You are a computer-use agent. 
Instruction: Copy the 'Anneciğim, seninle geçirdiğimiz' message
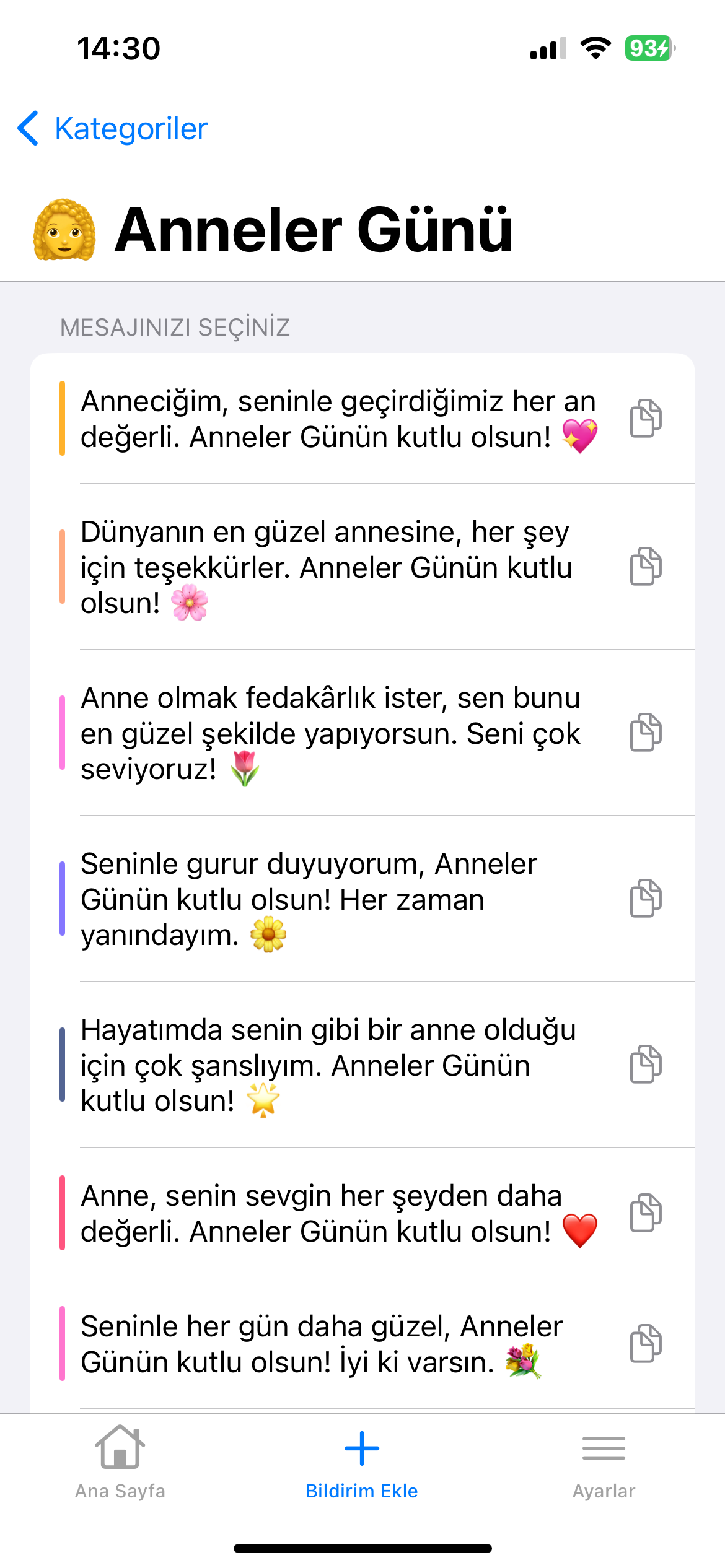(646, 419)
